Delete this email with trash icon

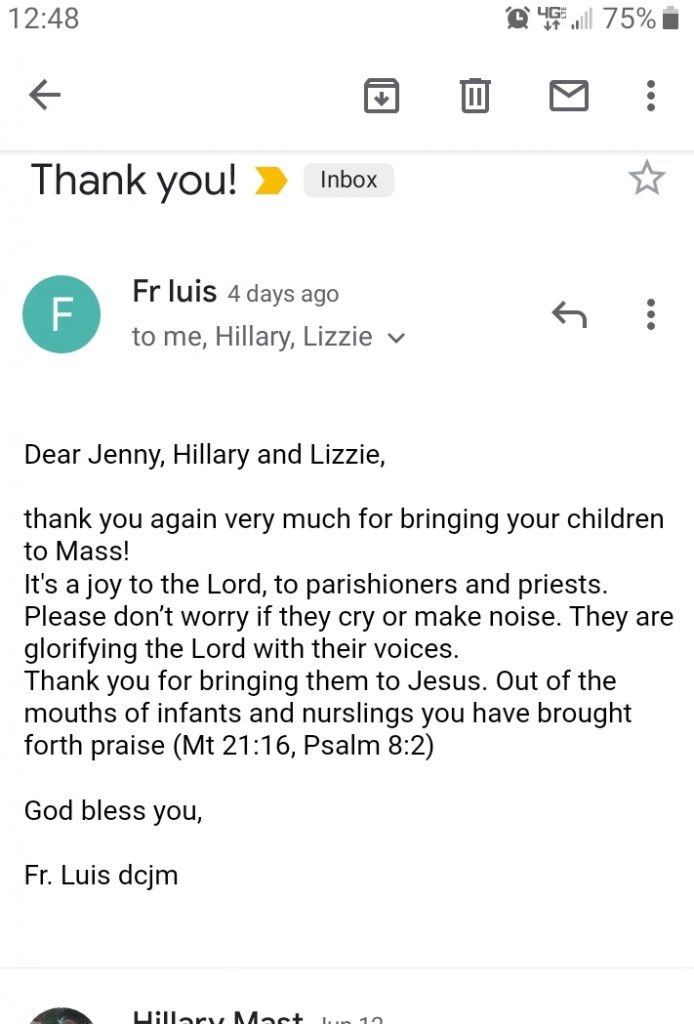tap(475, 96)
